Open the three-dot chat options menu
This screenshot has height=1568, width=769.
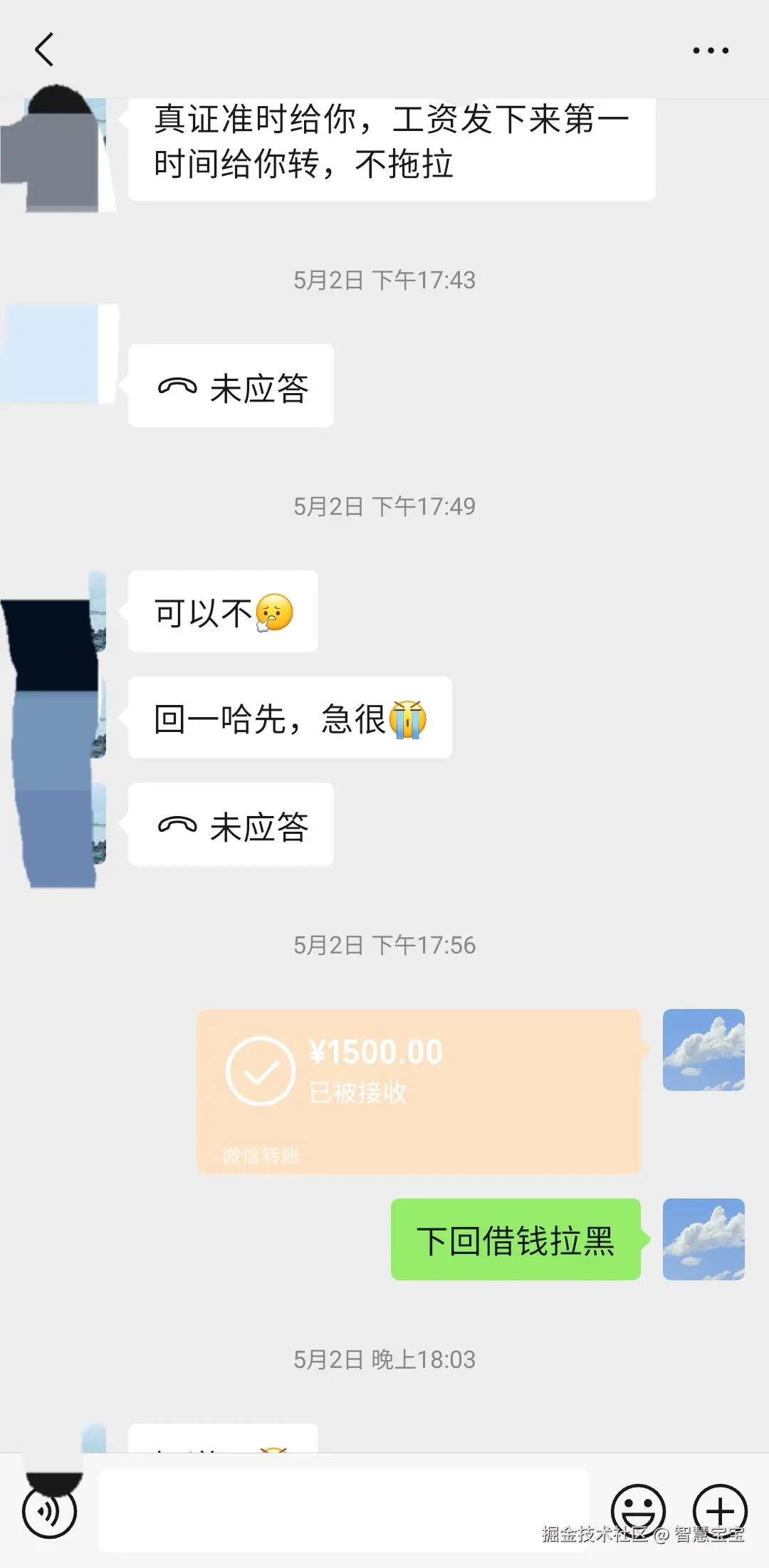(710, 50)
